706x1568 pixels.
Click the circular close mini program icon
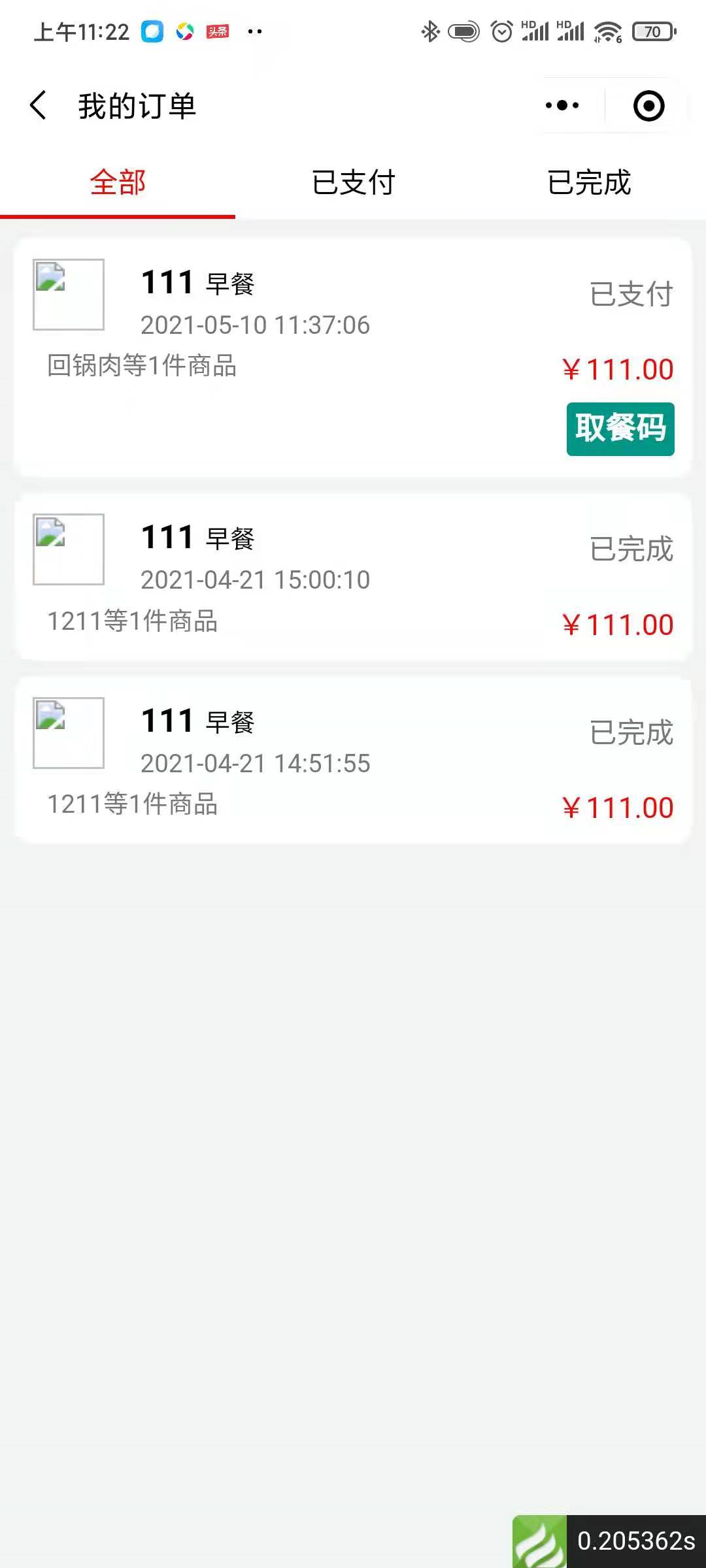[x=646, y=105]
